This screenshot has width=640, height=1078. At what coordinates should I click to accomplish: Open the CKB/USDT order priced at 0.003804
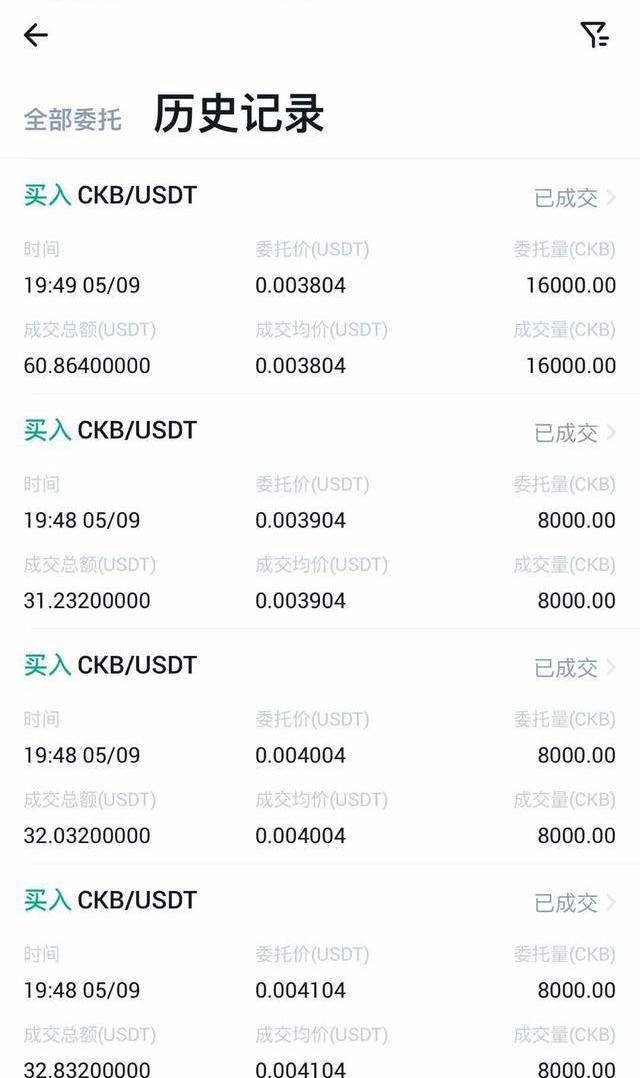574,198
